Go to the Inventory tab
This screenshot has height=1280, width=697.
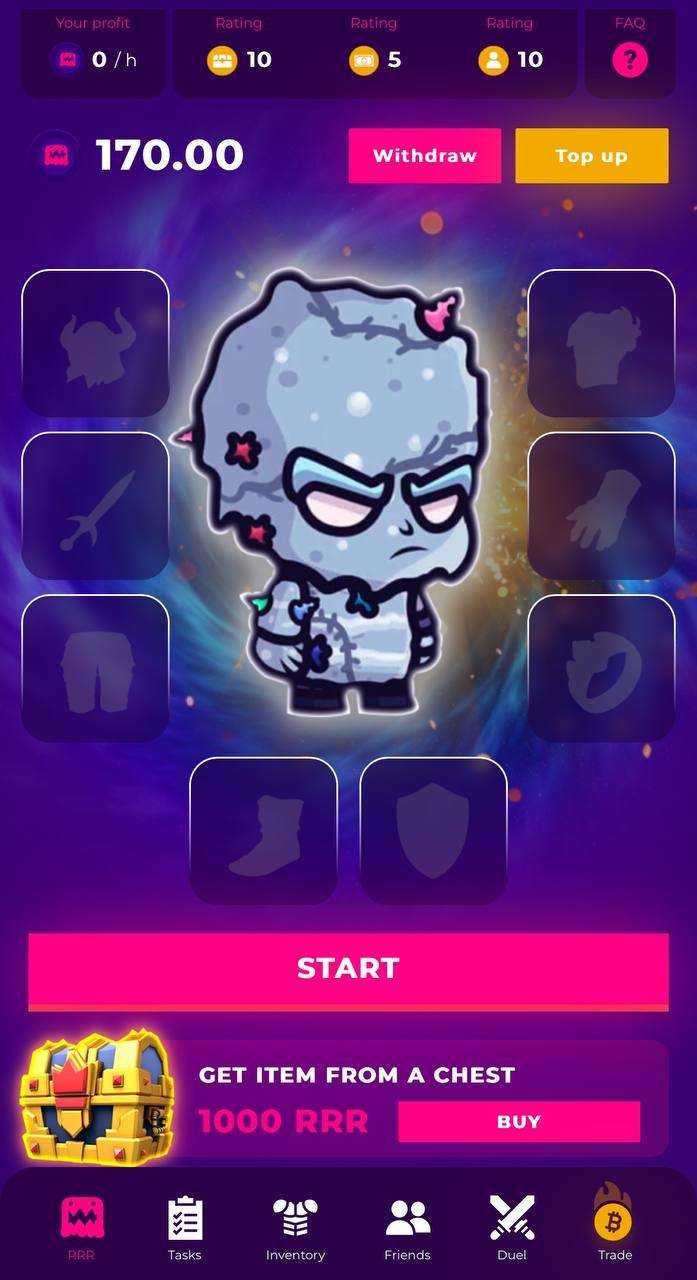click(295, 1228)
